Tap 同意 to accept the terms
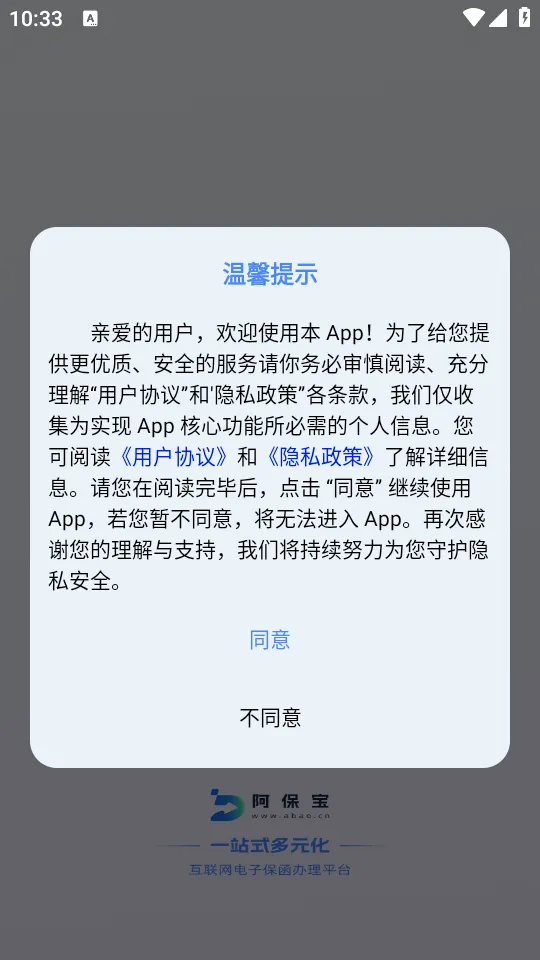Screen dimensions: 540x960 tap(269, 640)
